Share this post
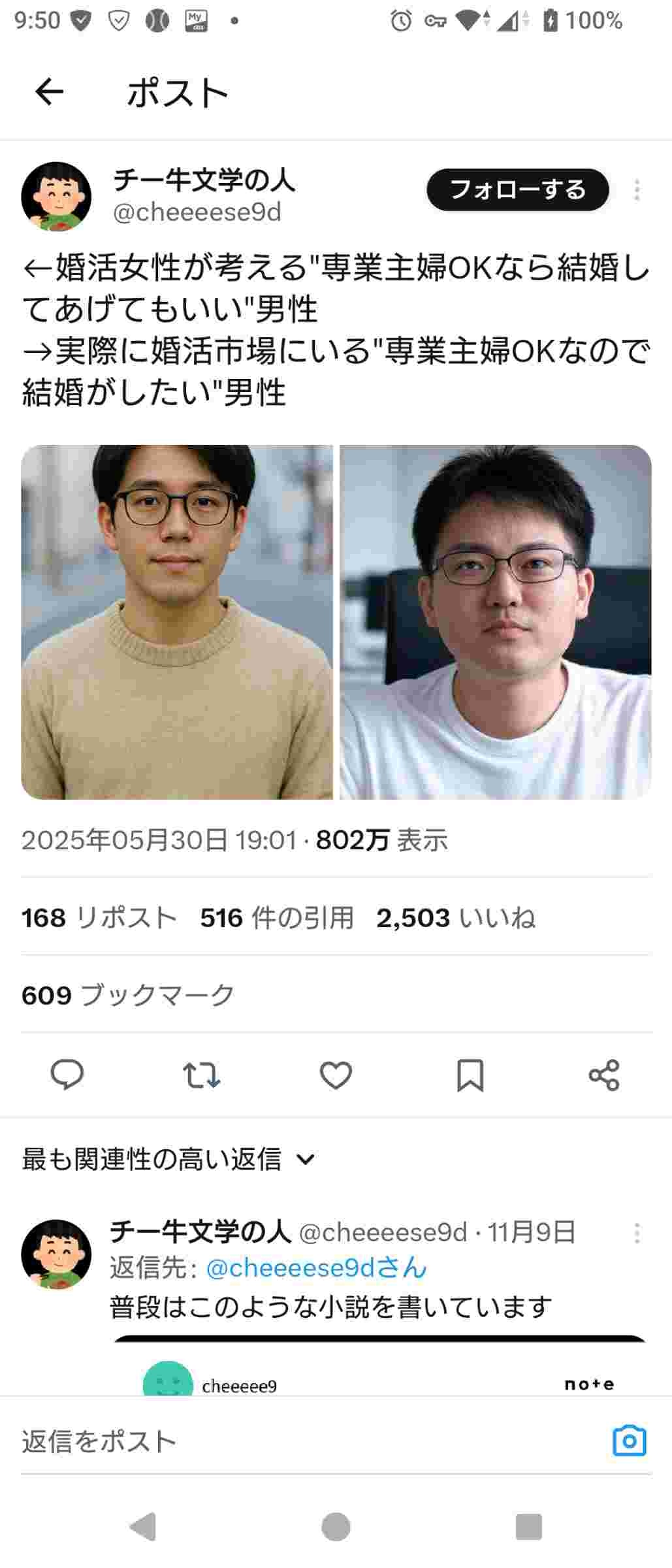 point(604,1075)
